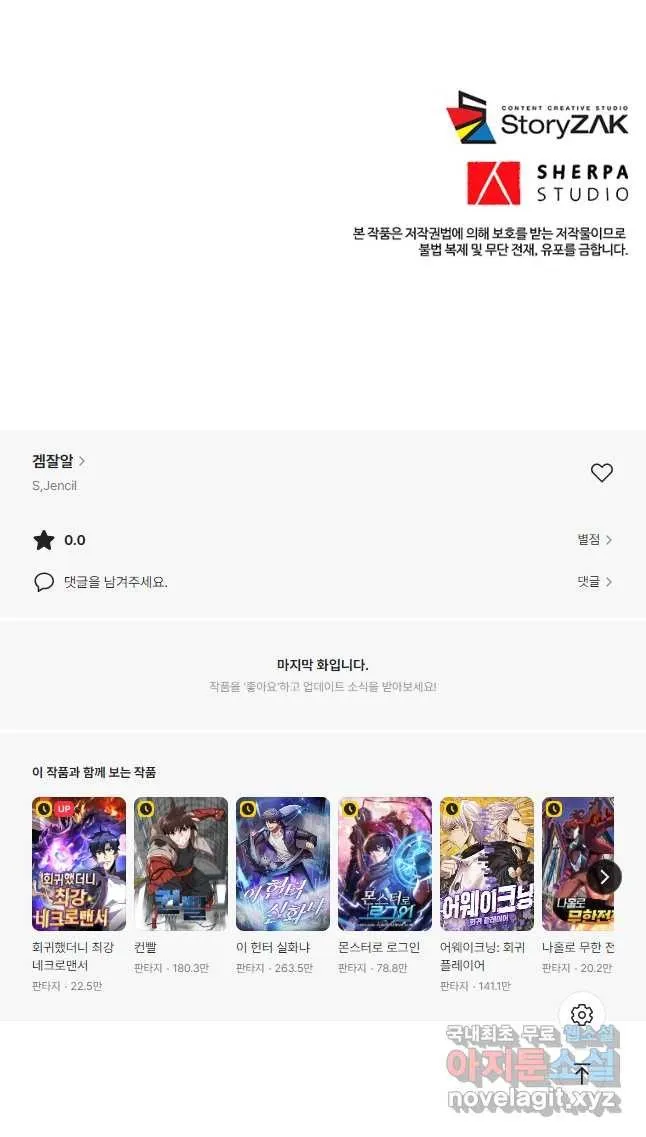Open the 몬스터로 로그인 comic
Screen dimensions: 646x1137
(385, 885)
